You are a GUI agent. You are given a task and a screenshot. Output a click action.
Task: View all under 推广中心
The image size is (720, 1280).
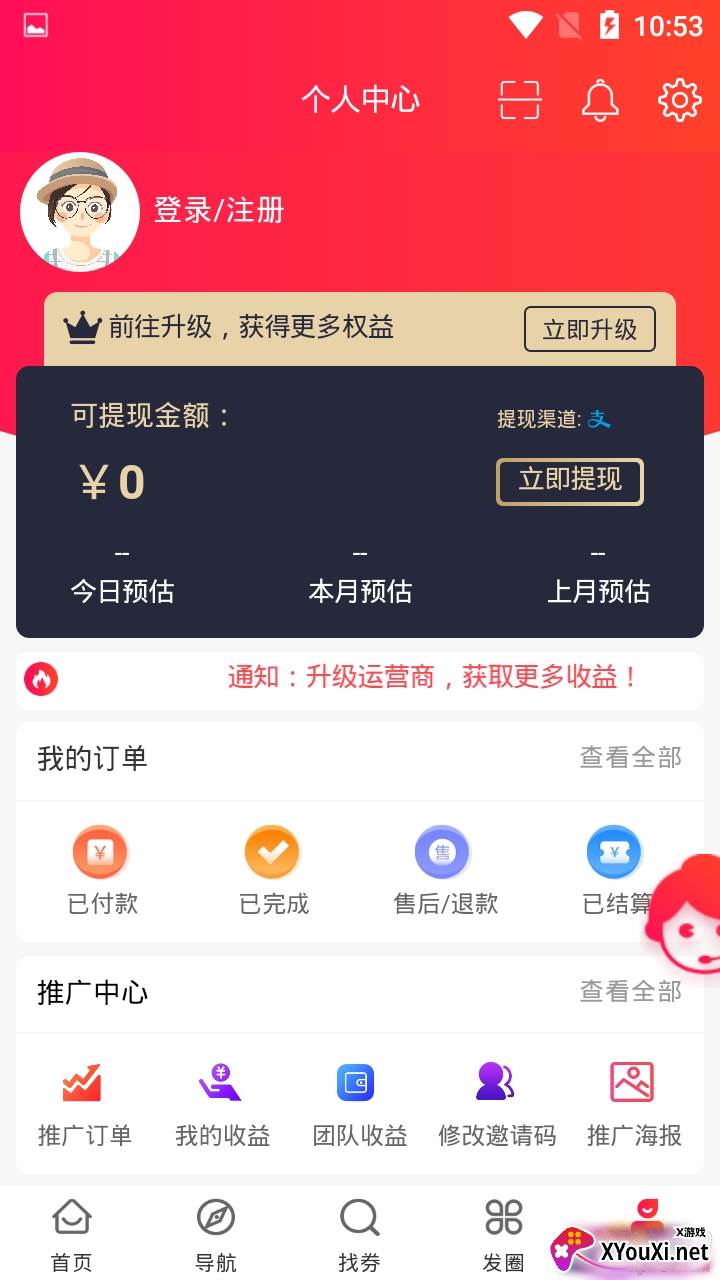[631, 991]
